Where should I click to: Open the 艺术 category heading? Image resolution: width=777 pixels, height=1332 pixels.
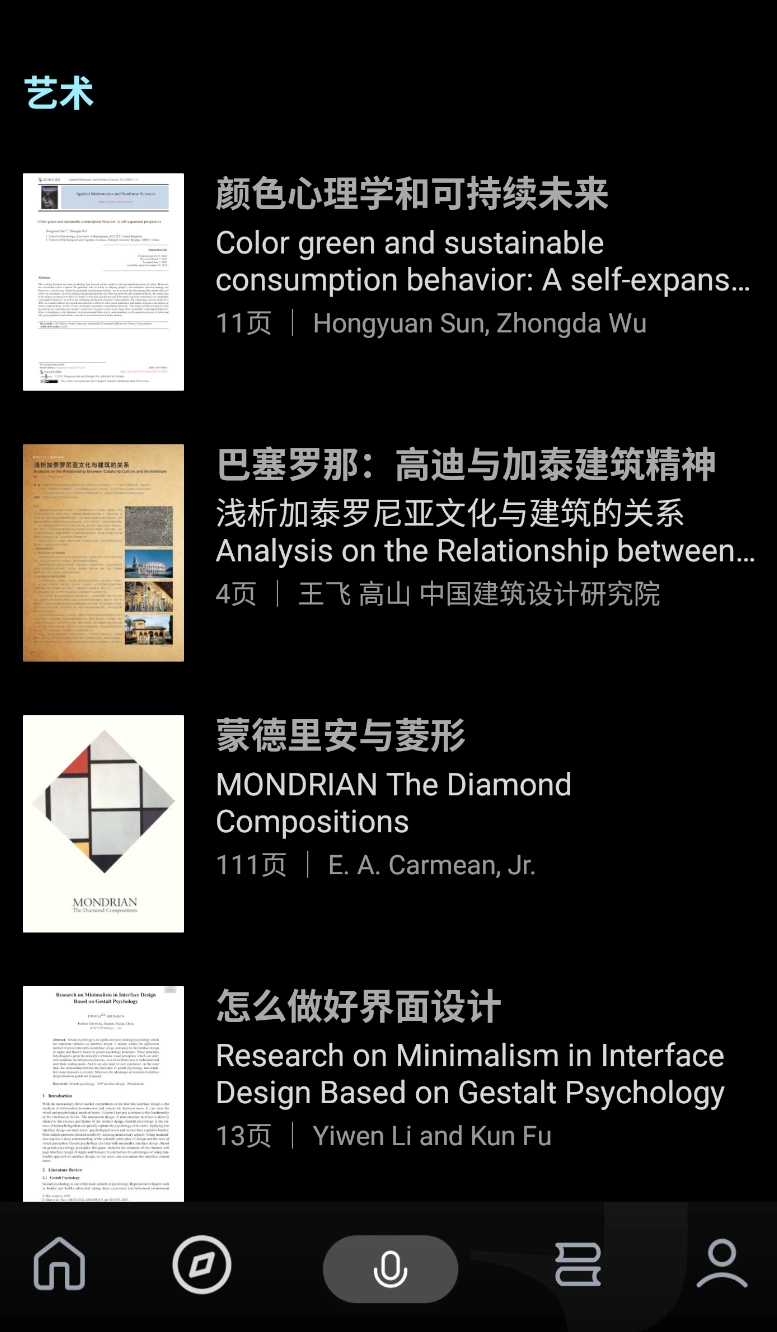(x=58, y=92)
